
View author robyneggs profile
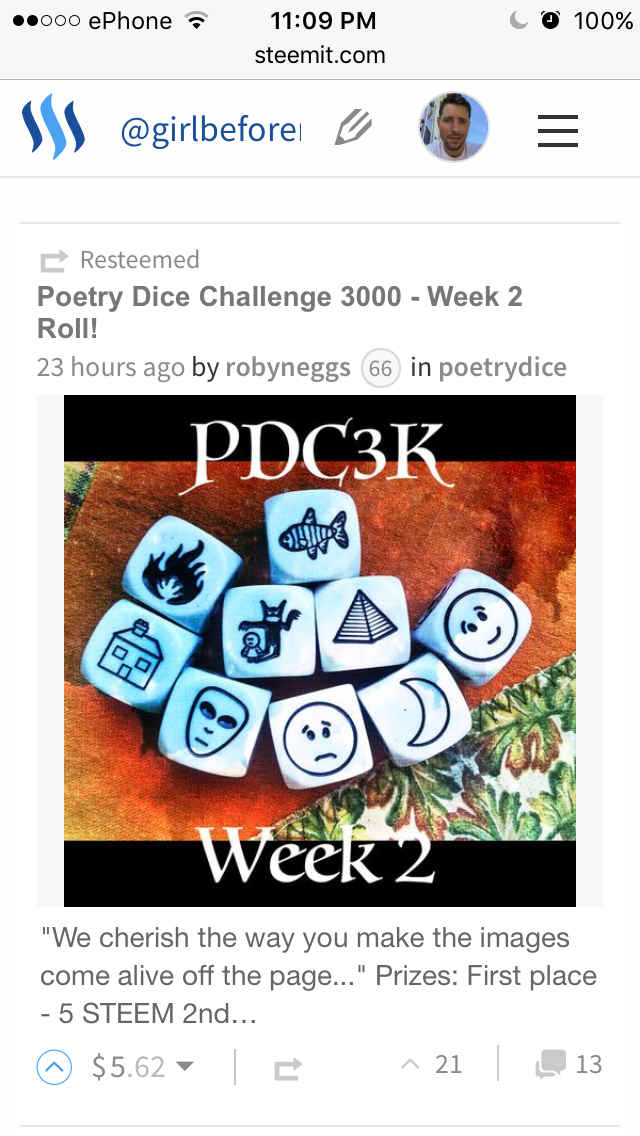[288, 367]
